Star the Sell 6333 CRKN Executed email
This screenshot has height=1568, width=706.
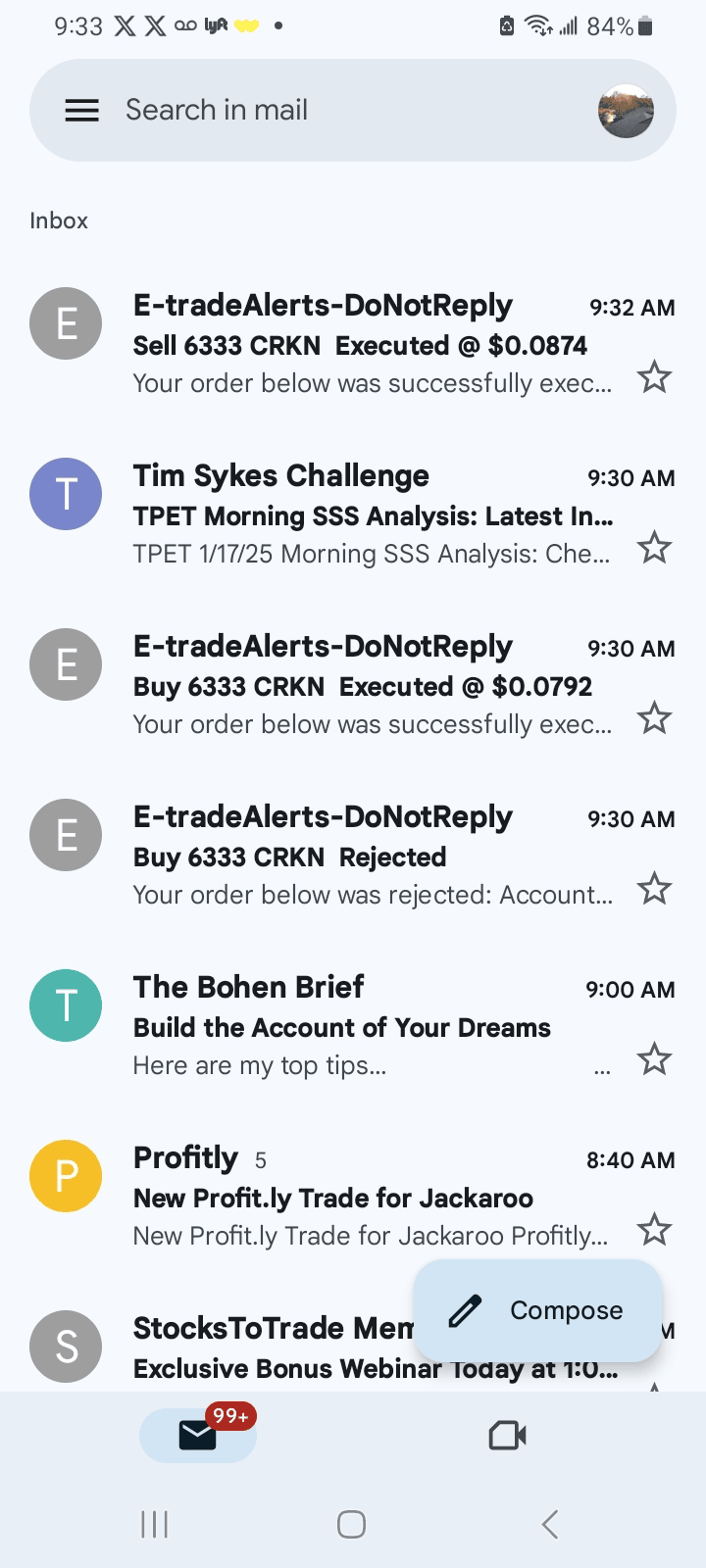click(654, 377)
